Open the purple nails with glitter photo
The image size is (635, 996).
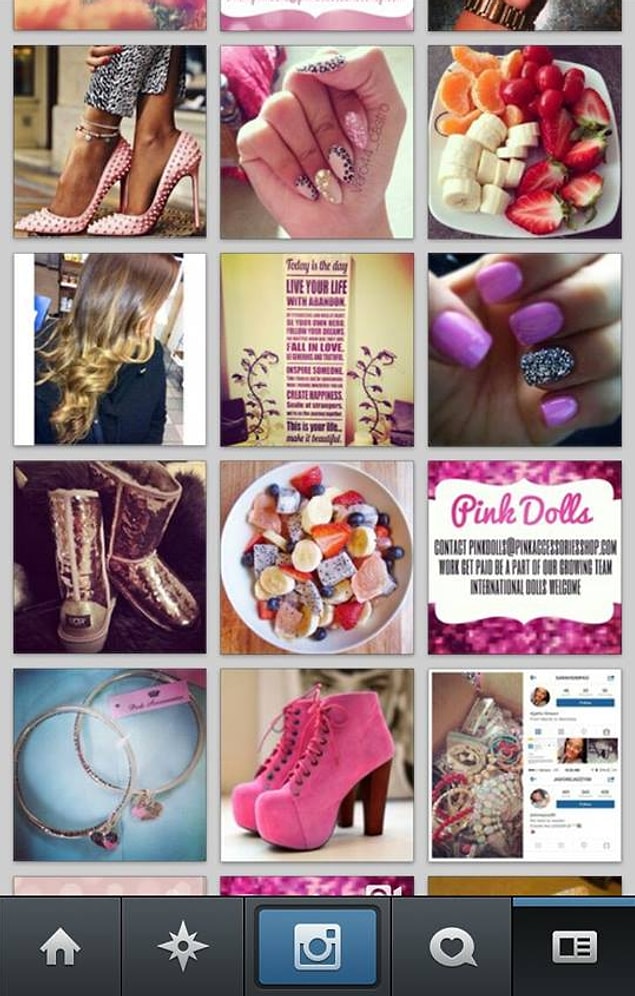[x=525, y=349]
